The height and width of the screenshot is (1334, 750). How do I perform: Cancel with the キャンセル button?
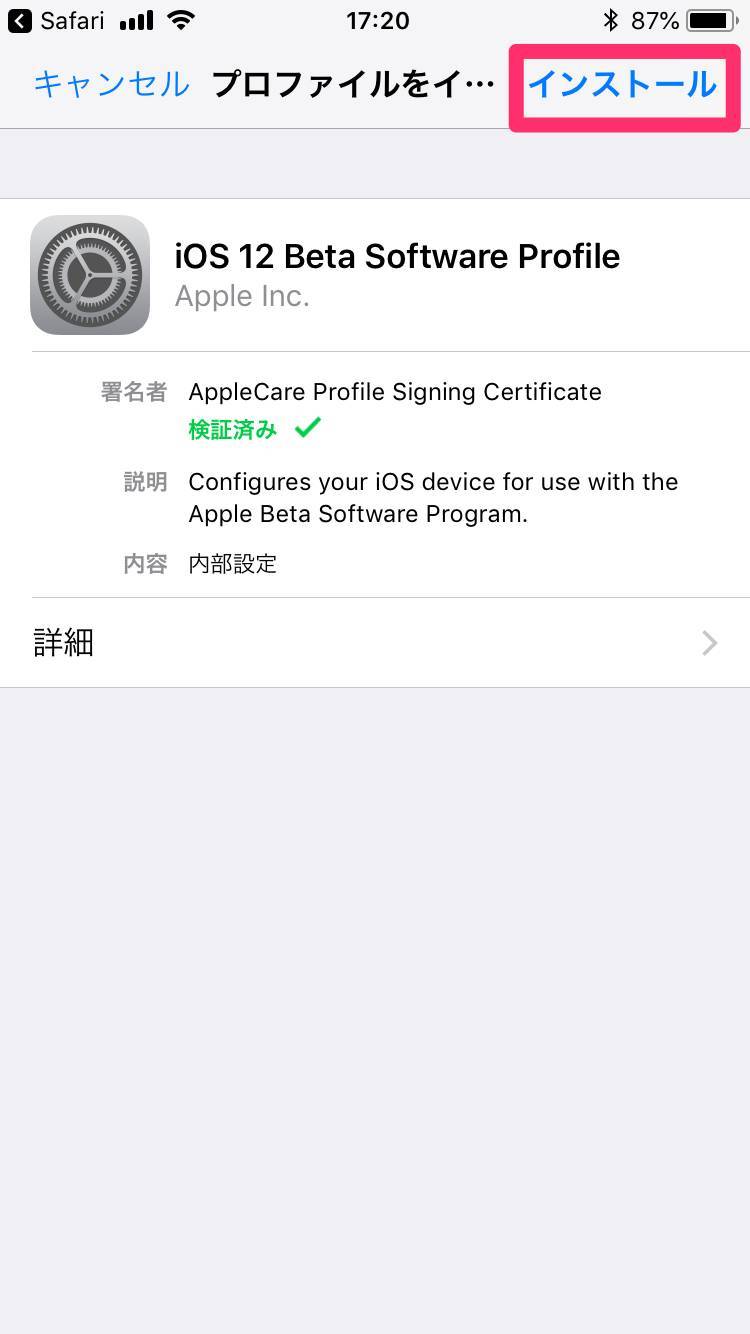click(111, 85)
